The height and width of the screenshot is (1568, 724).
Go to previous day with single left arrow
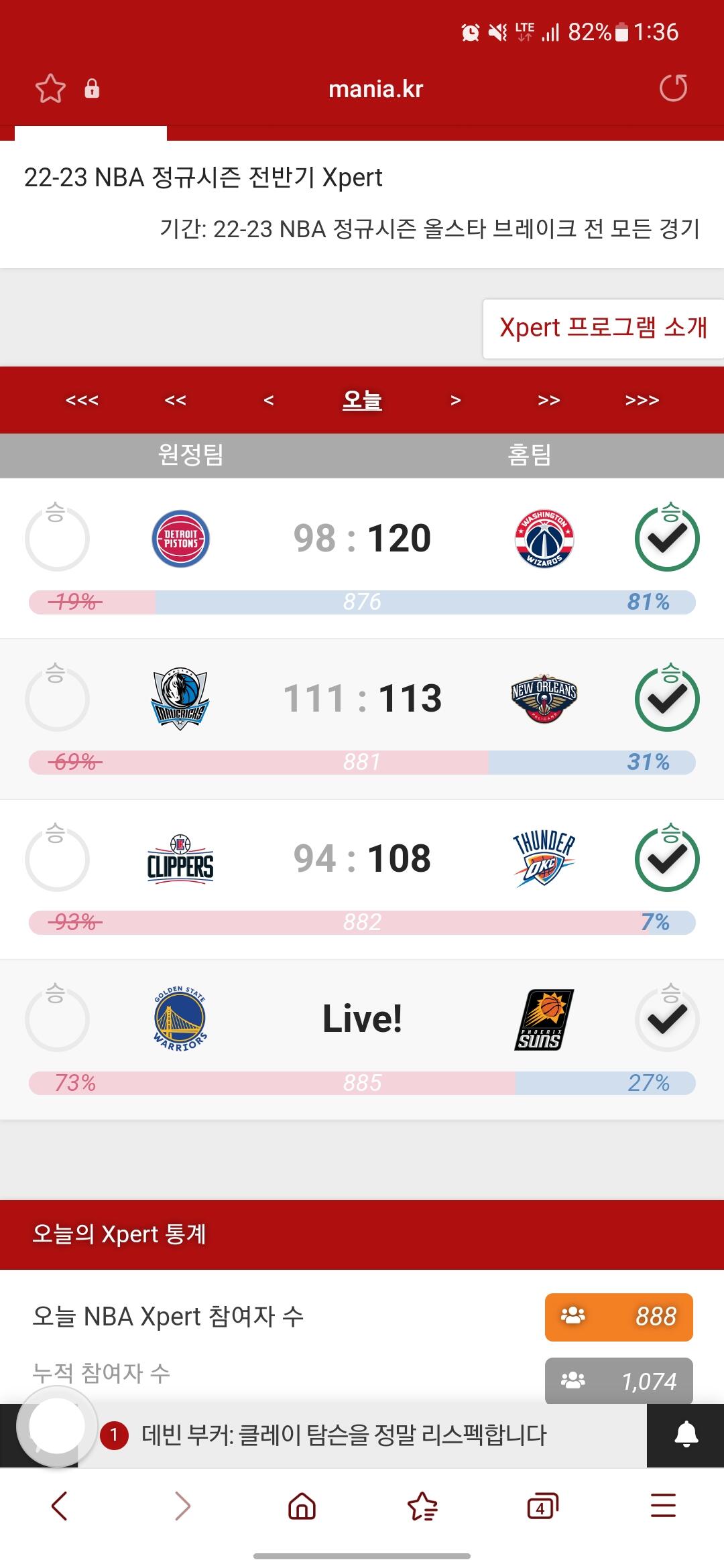click(268, 400)
